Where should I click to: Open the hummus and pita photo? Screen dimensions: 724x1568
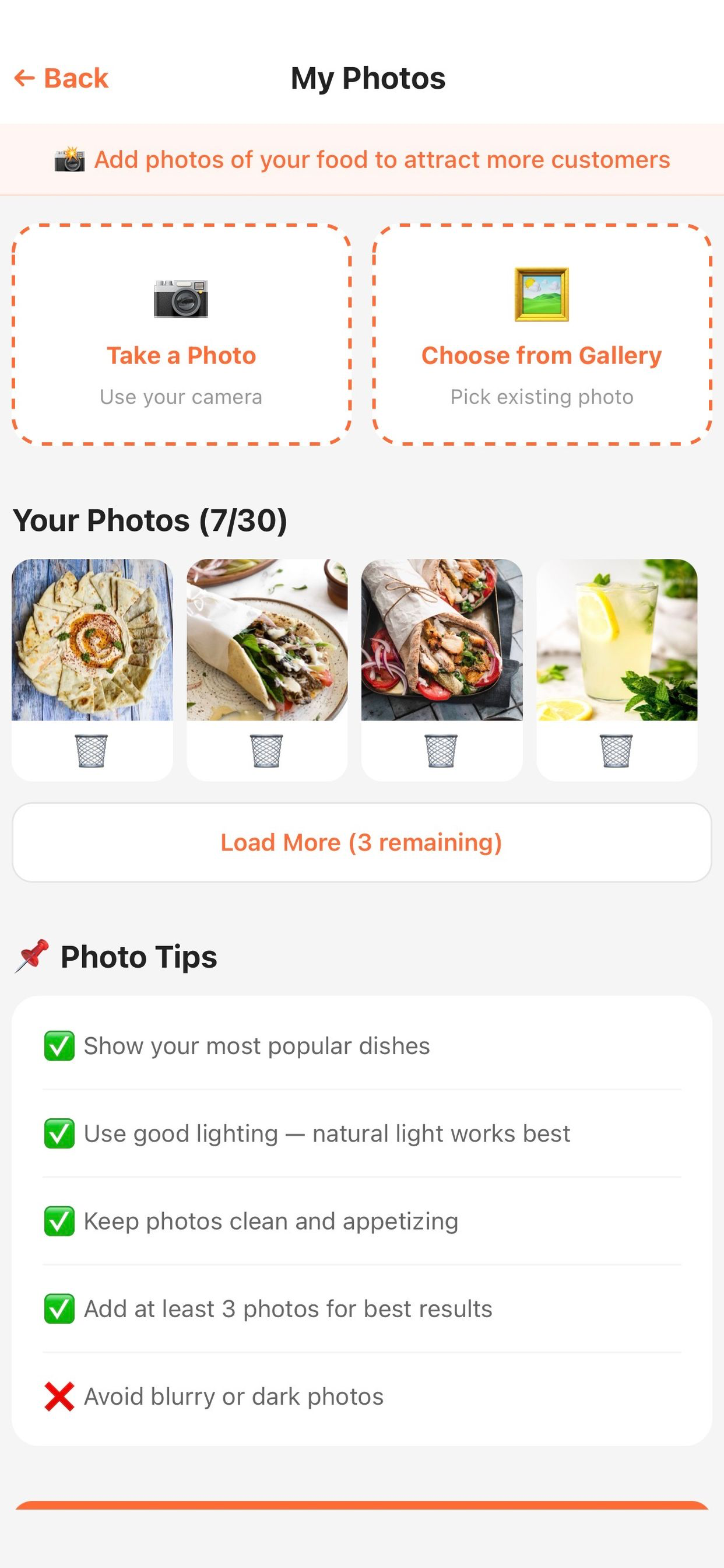(x=93, y=640)
